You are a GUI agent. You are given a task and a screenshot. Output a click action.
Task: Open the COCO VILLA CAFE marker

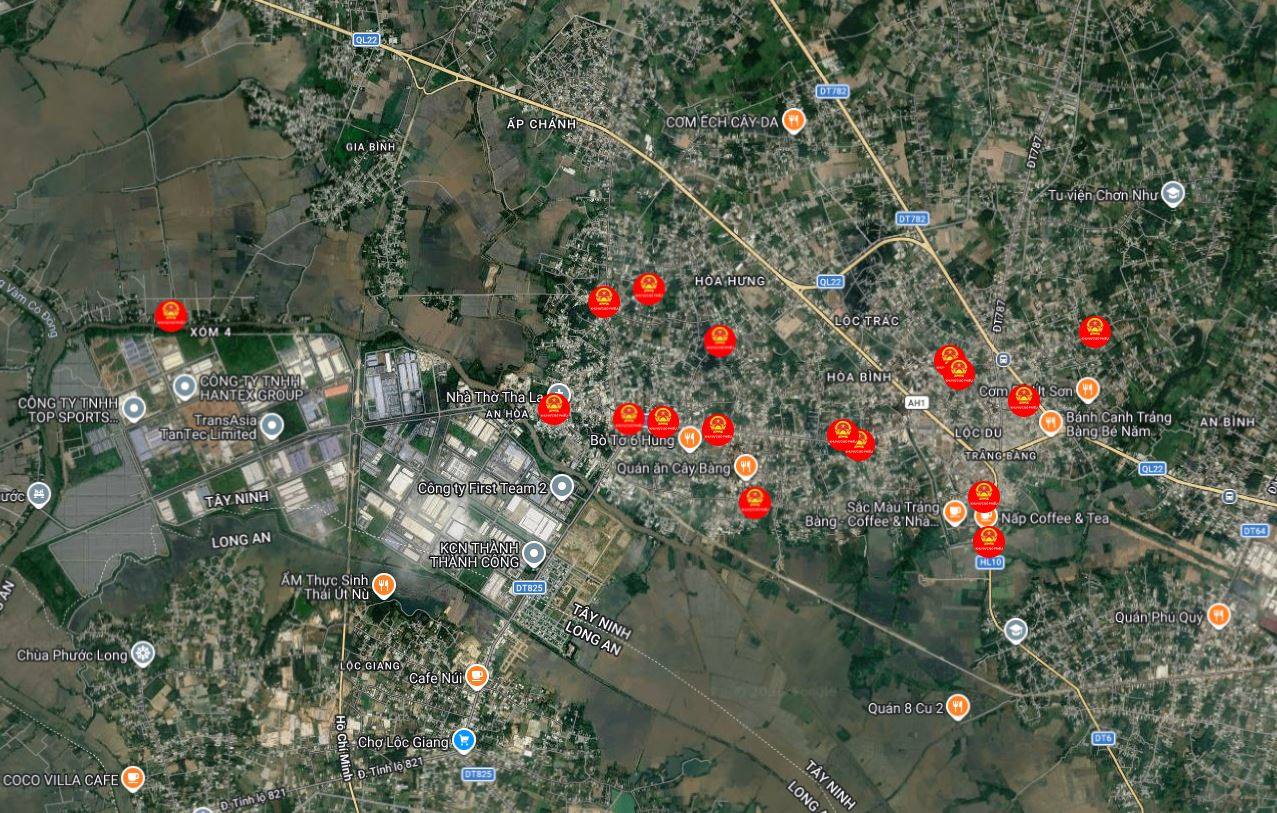[x=132, y=779]
